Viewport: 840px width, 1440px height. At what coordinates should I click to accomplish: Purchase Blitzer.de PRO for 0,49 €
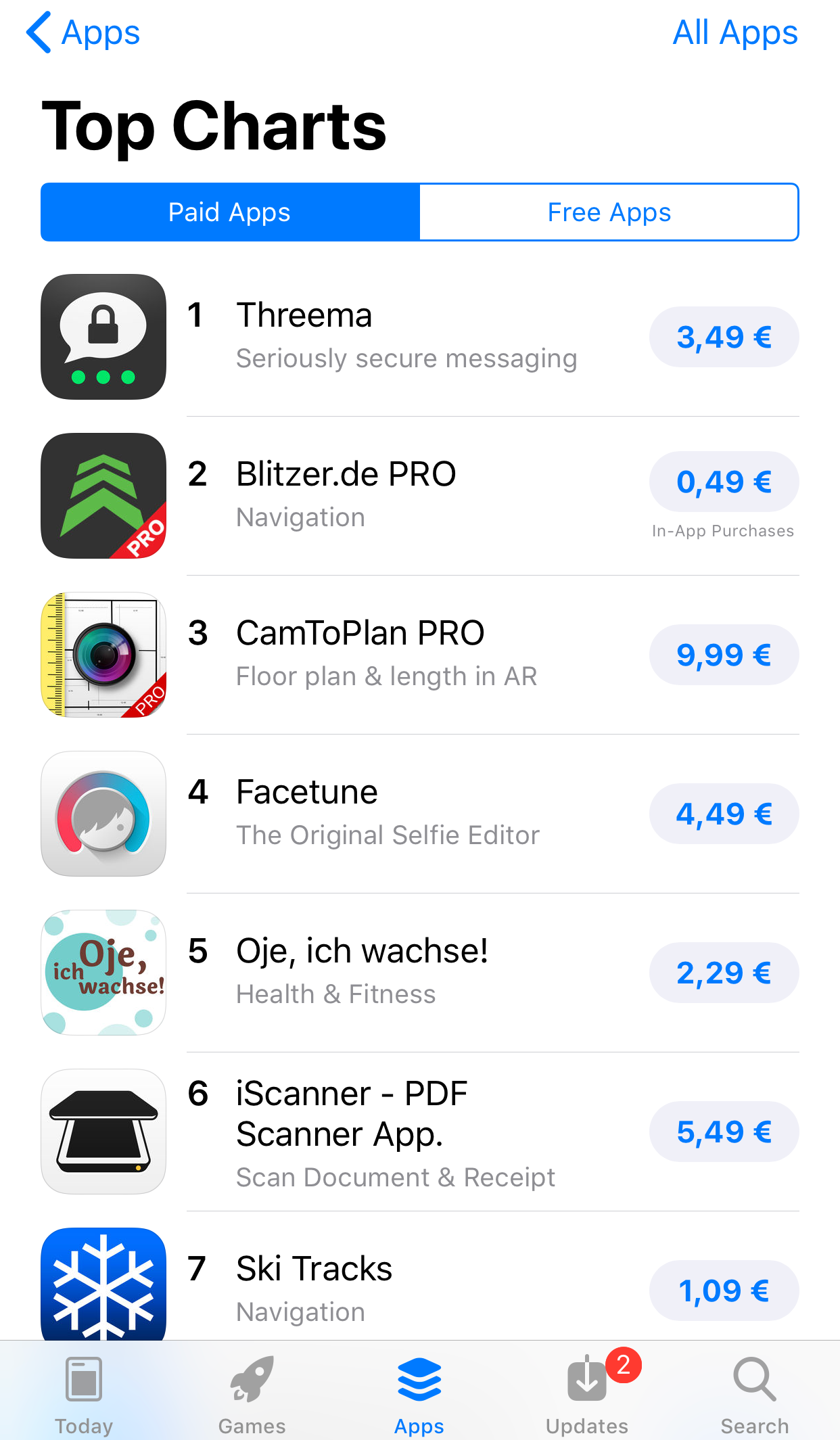(724, 482)
